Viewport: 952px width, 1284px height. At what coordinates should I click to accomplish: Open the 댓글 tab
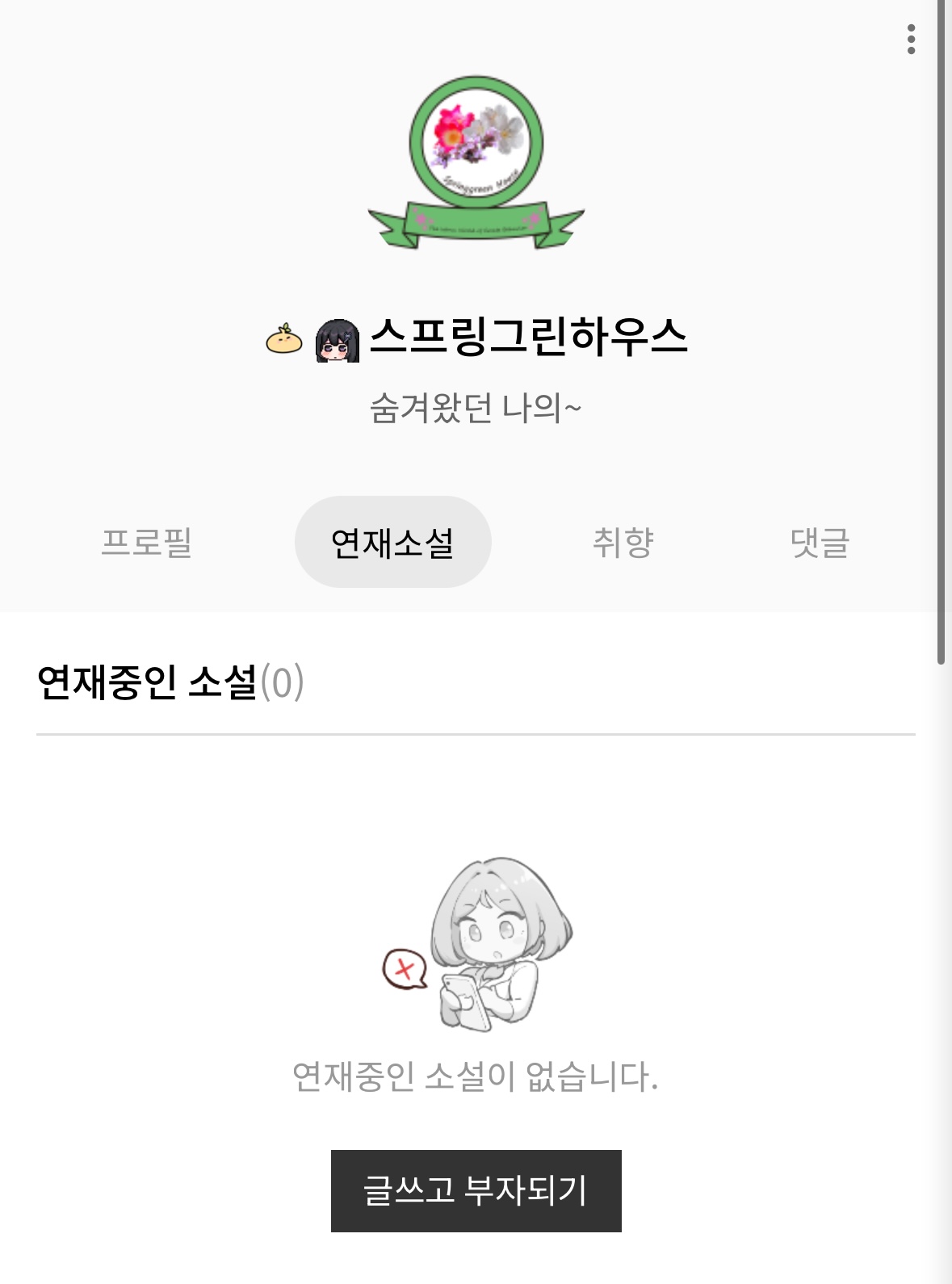[x=820, y=542]
